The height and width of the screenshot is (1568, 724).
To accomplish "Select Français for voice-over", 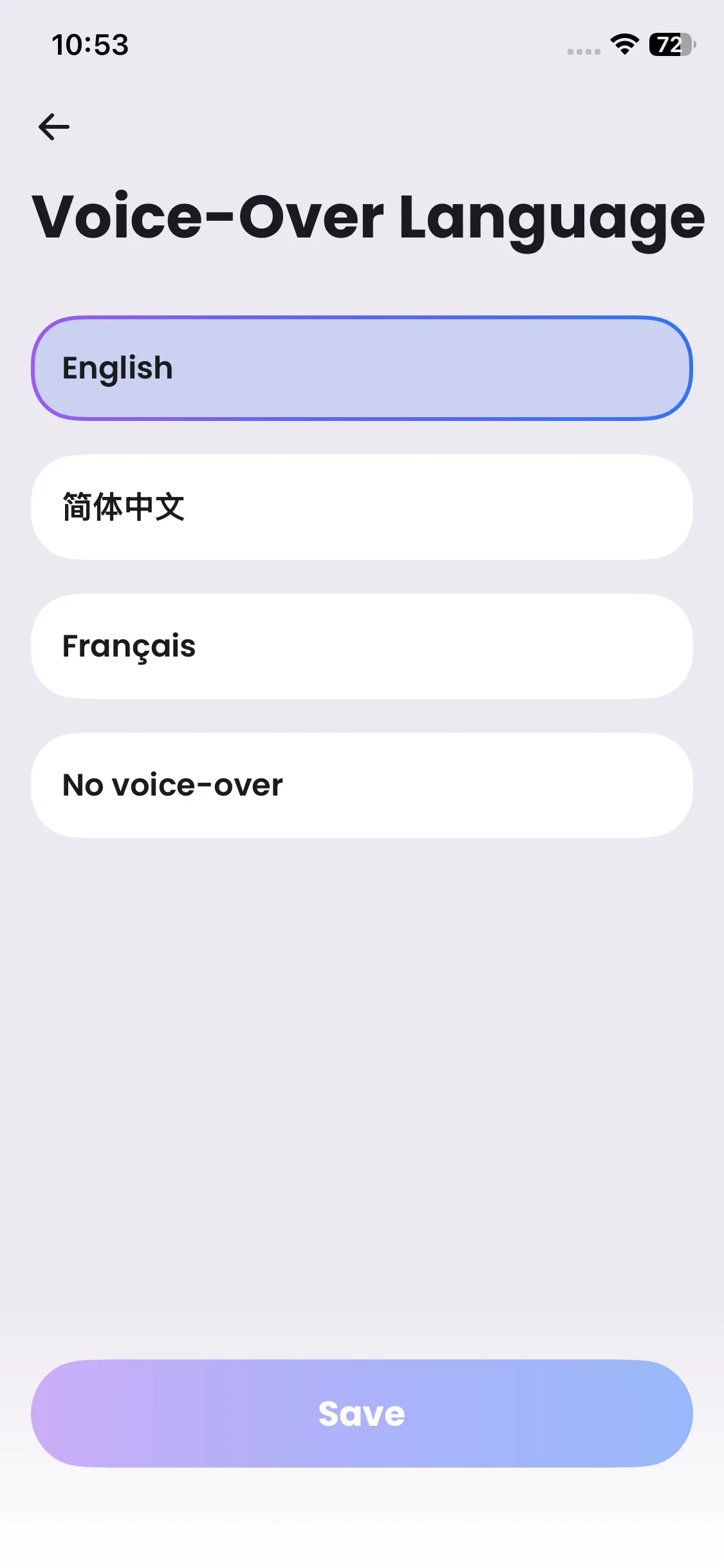I will [x=362, y=646].
